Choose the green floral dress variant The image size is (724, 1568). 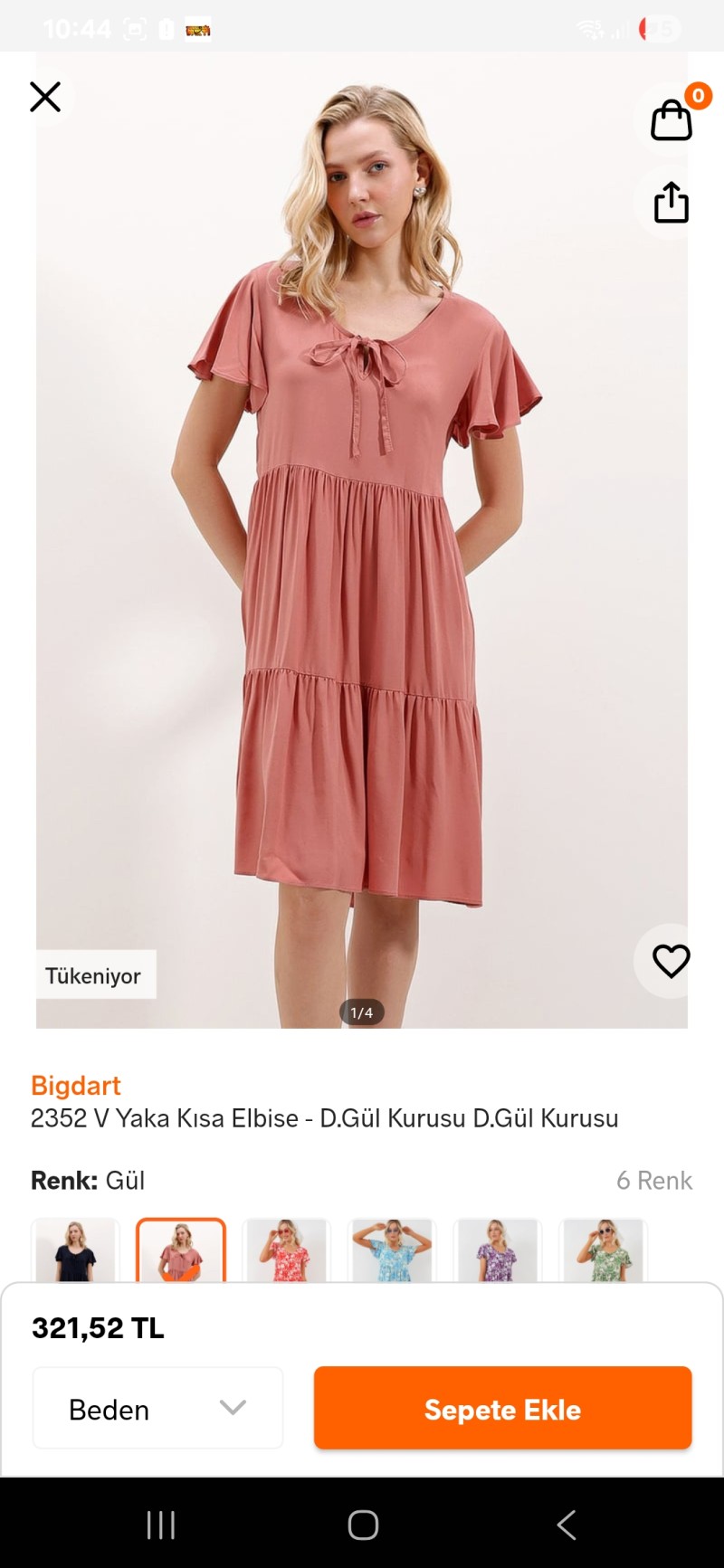point(603,1250)
